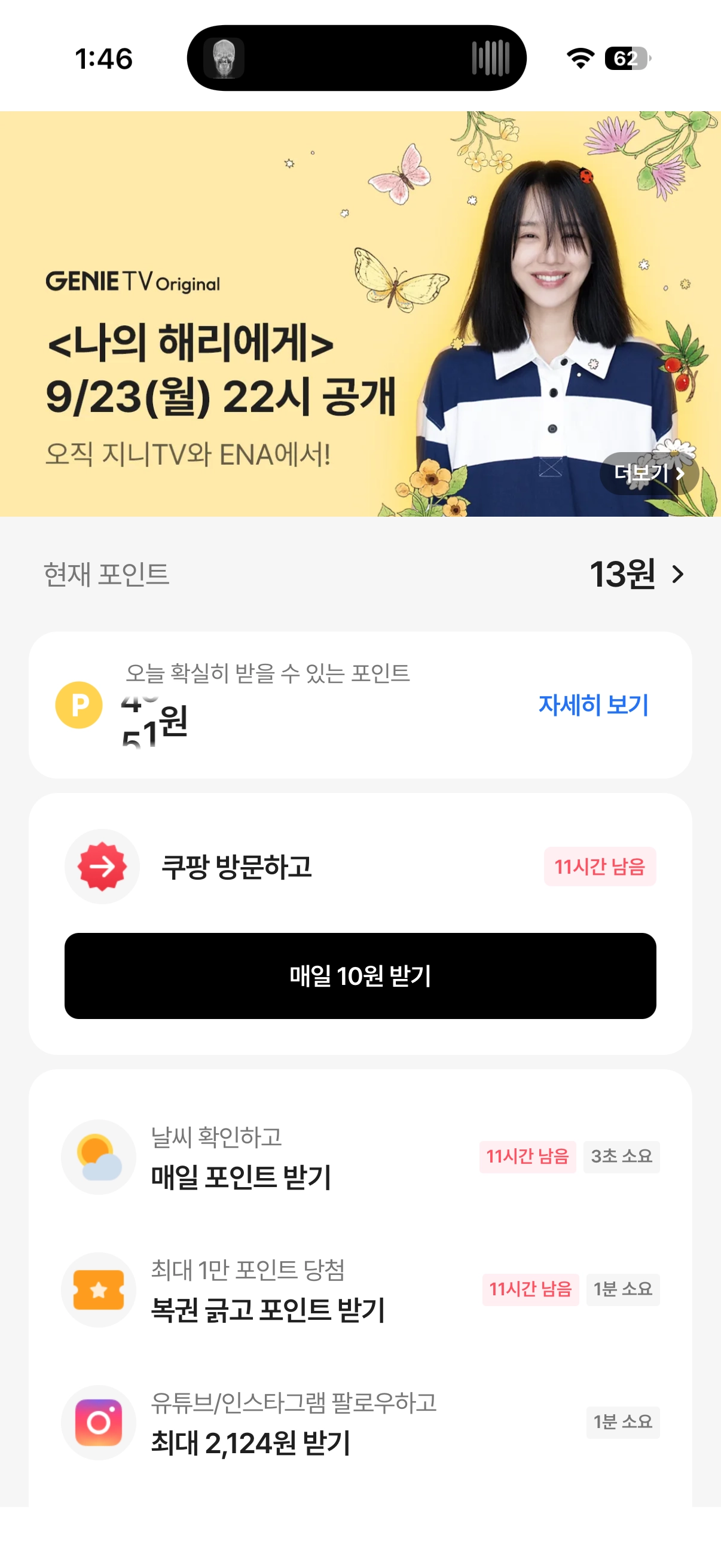
Task: Tap the 매일 10원 받기 button
Action: pos(360,976)
